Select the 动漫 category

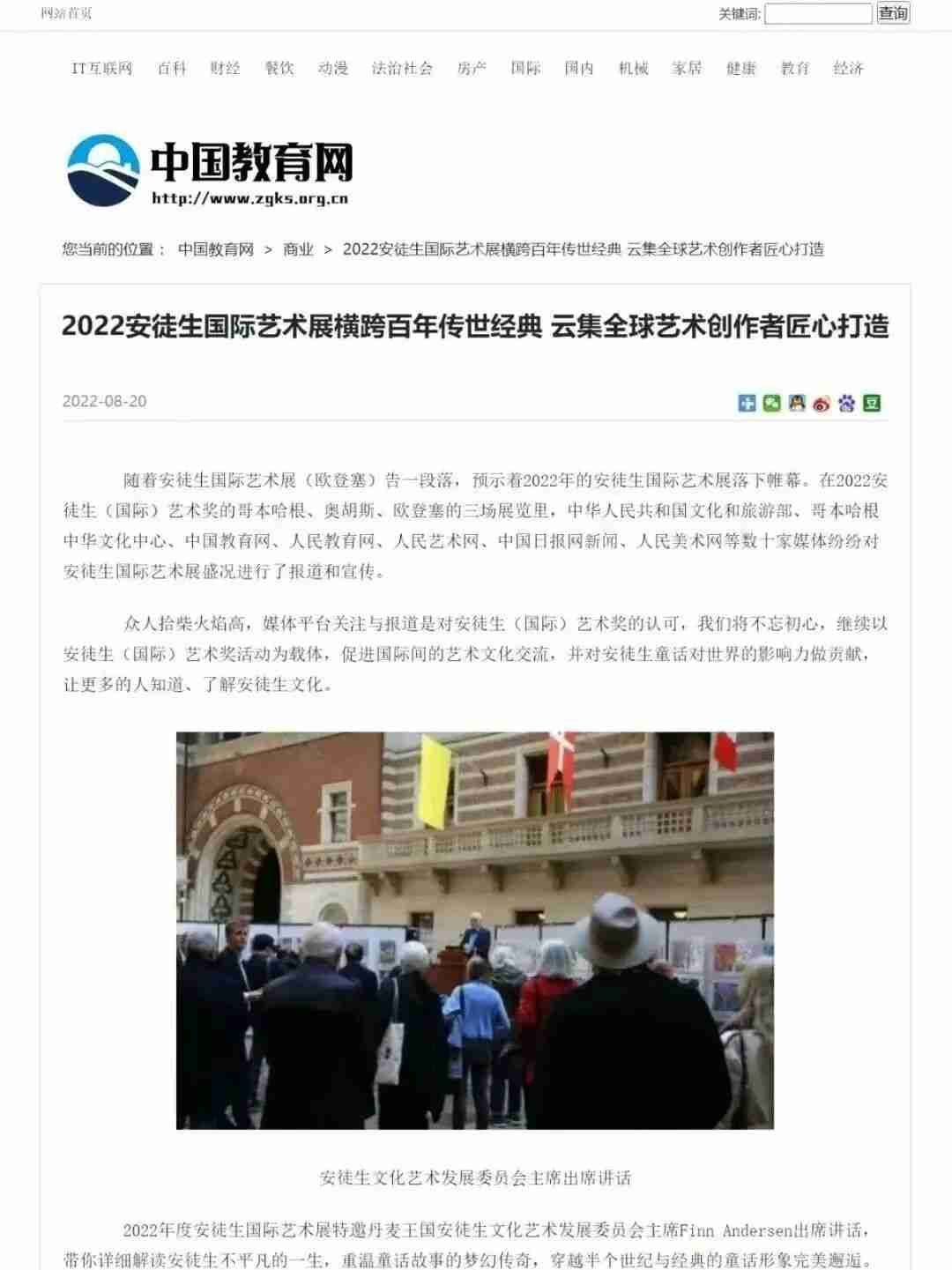(333, 68)
